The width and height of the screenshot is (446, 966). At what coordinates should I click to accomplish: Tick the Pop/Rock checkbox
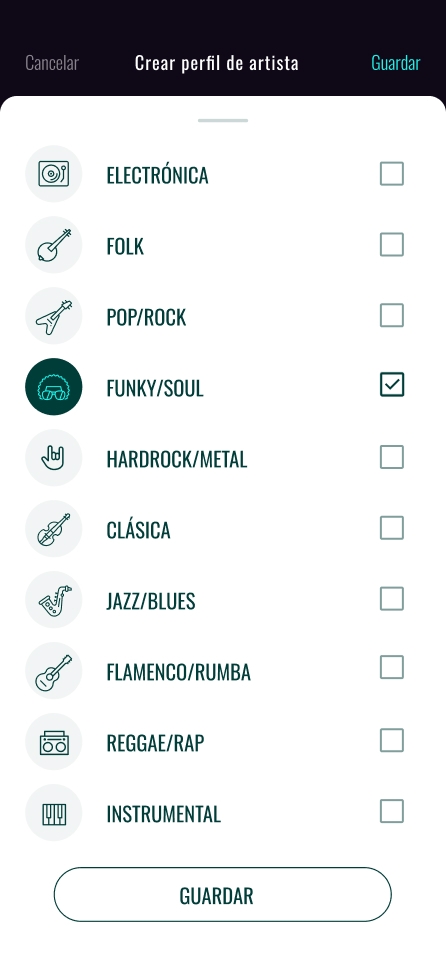click(392, 315)
